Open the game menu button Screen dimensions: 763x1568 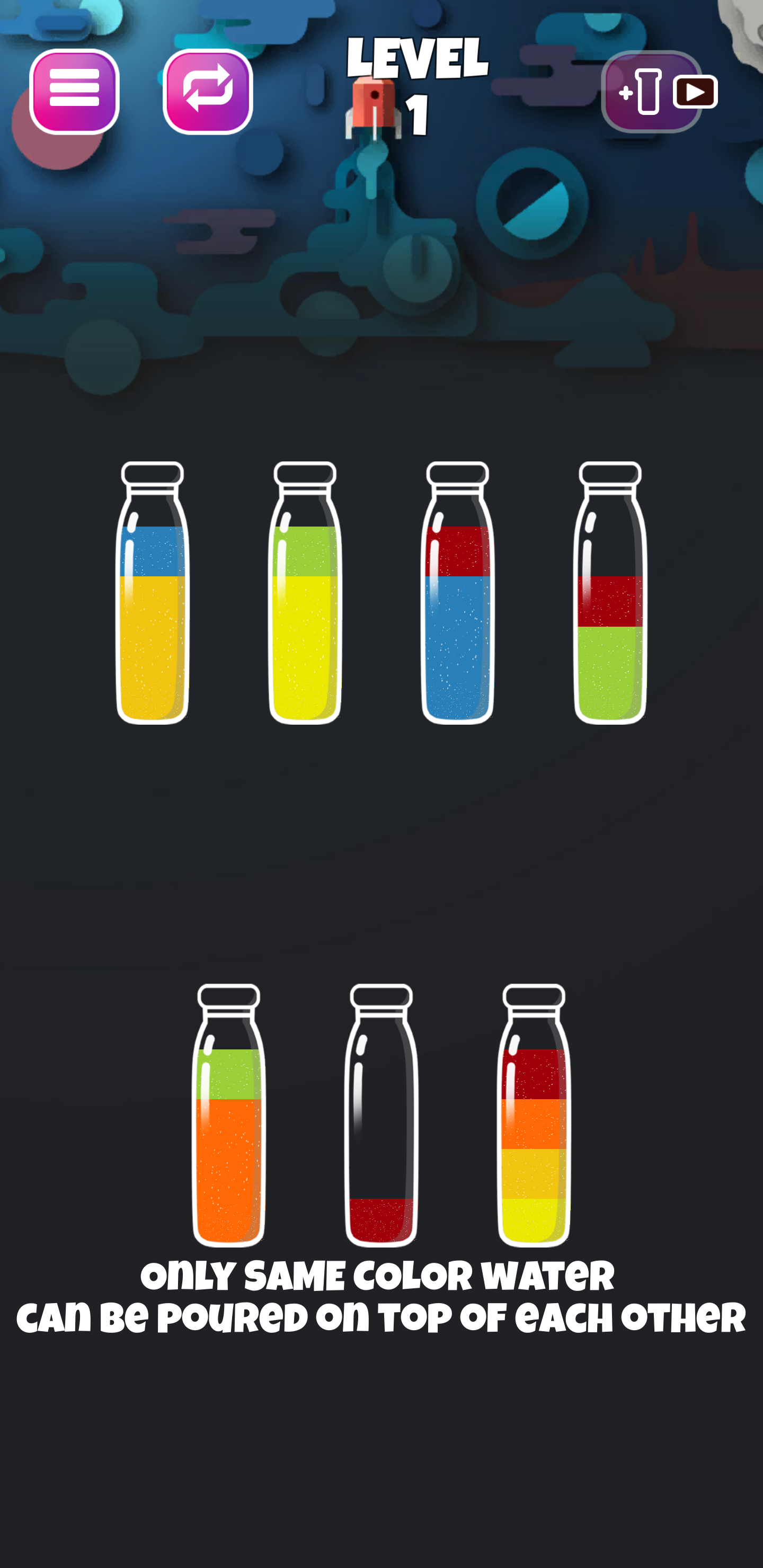74,91
